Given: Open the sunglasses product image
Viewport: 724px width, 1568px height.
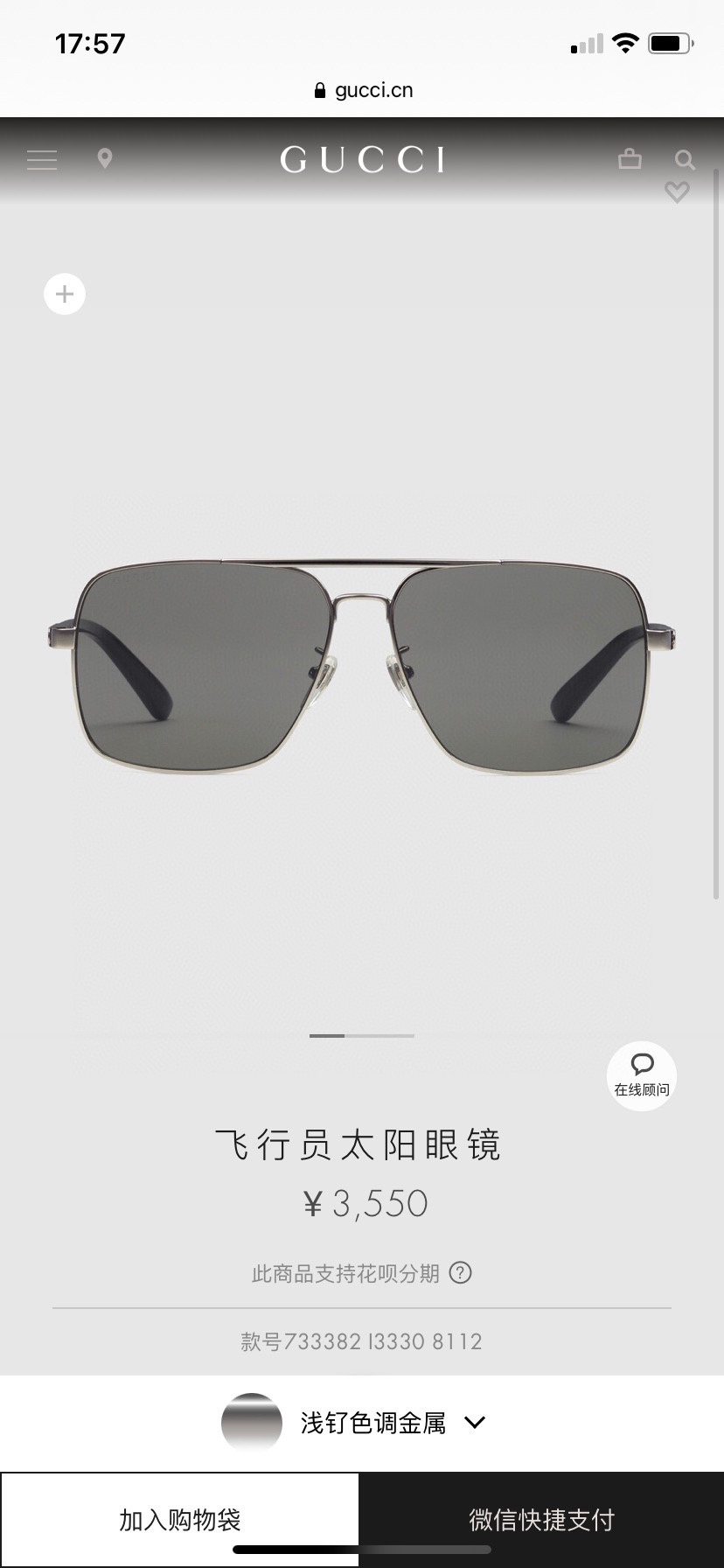Looking at the screenshot, I should click(x=362, y=667).
